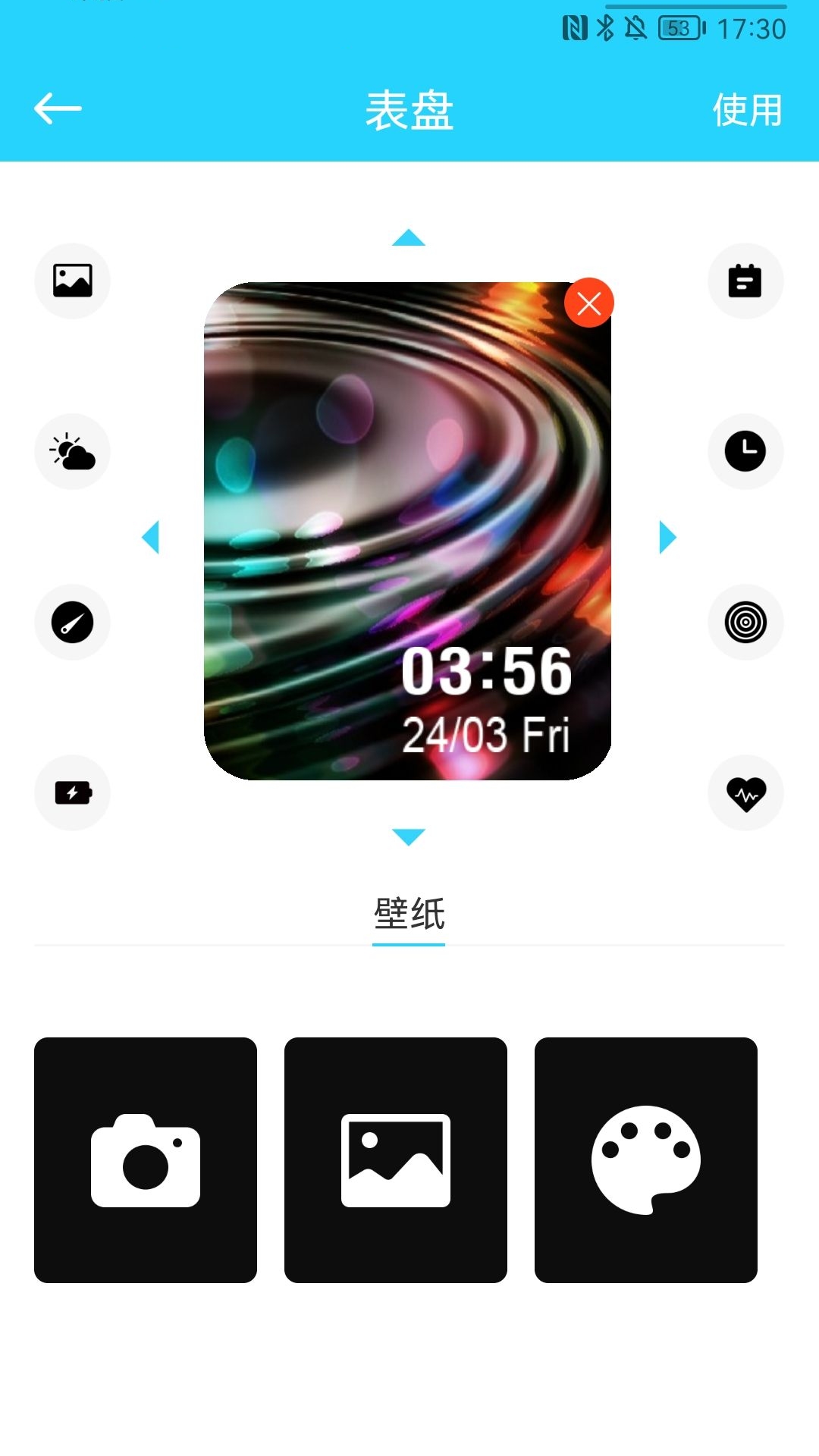Select the heart rate widget icon
819x1456 pixels.
click(746, 792)
